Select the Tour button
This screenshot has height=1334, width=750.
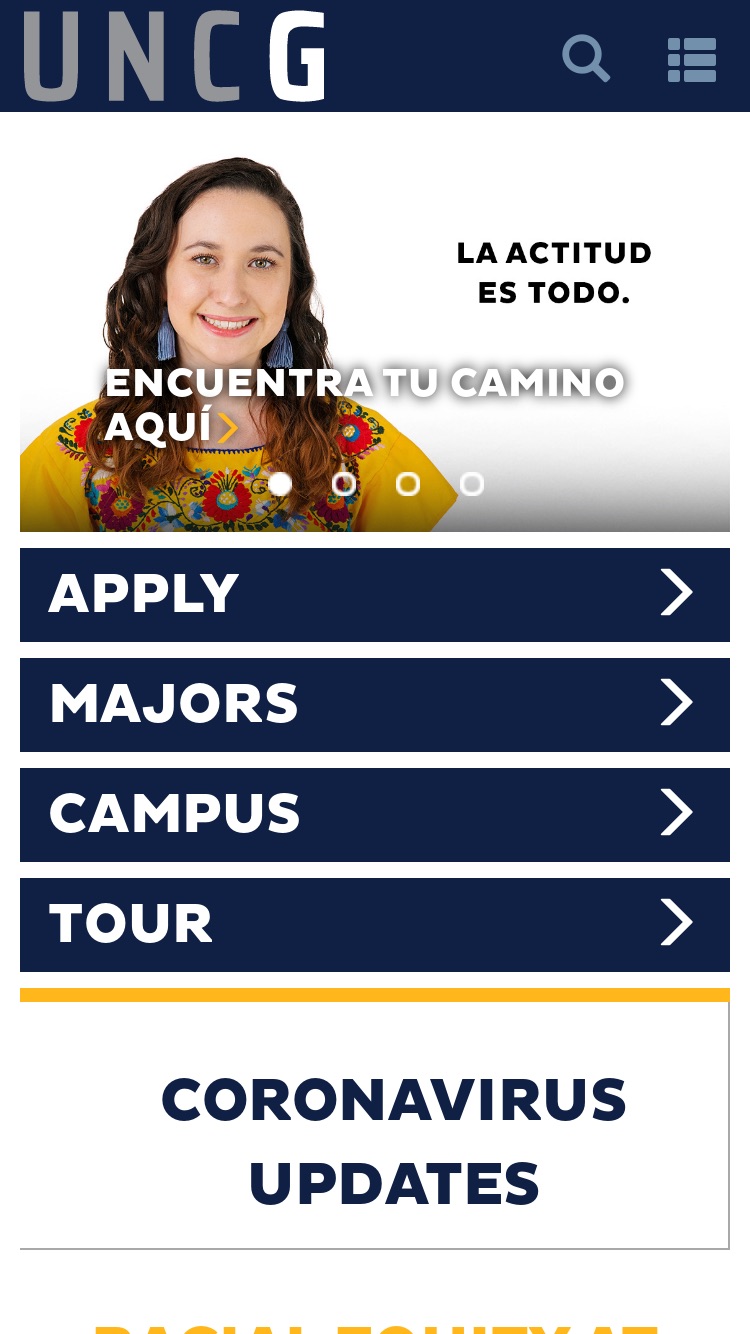(375, 925)
